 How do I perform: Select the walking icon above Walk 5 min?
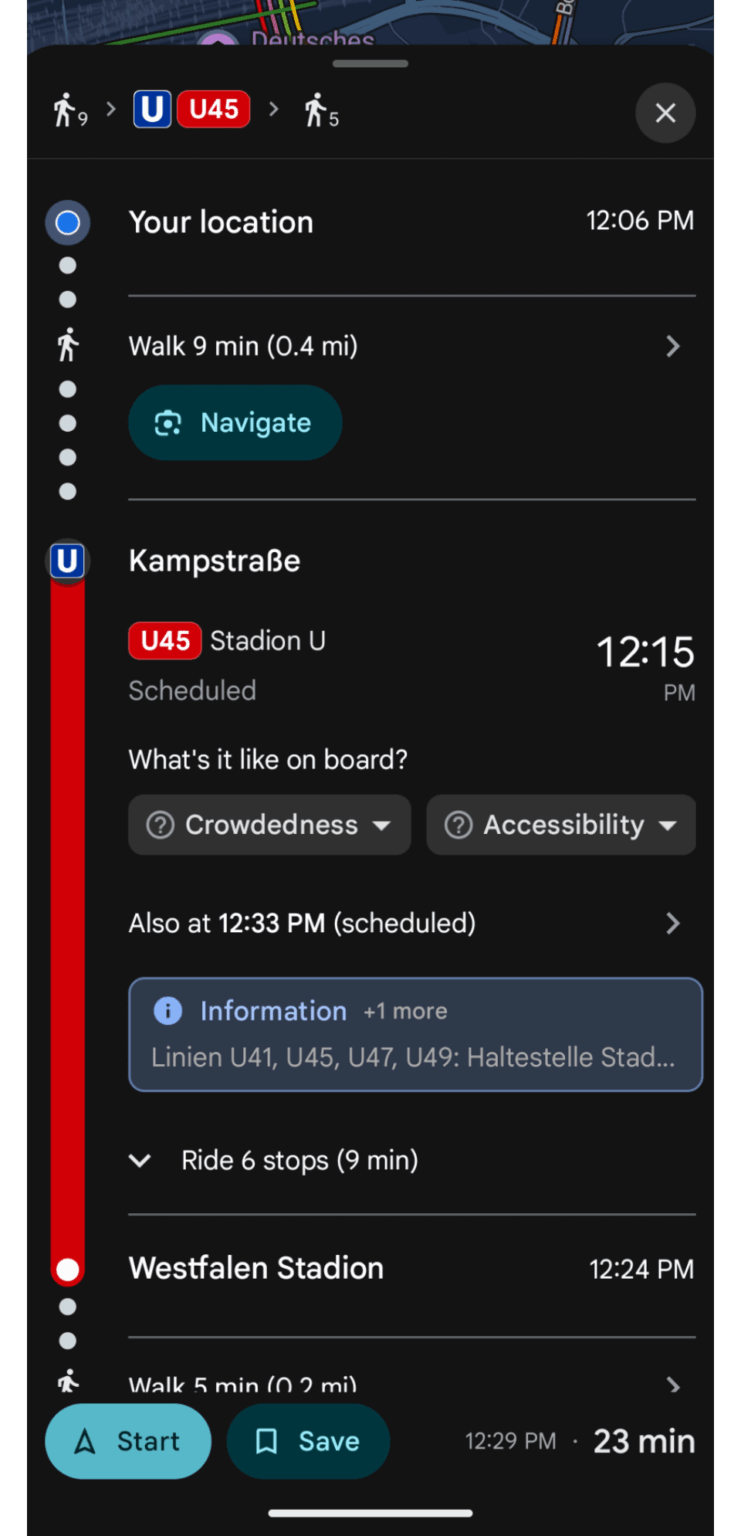[66, 1380]
